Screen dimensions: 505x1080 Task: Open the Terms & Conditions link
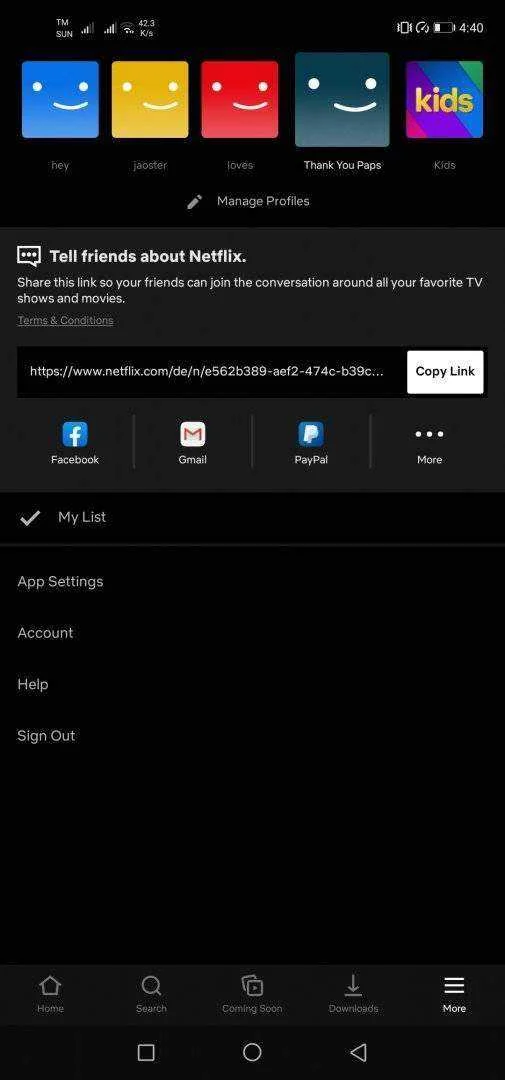pyautogui.click(x=65, y=320)
